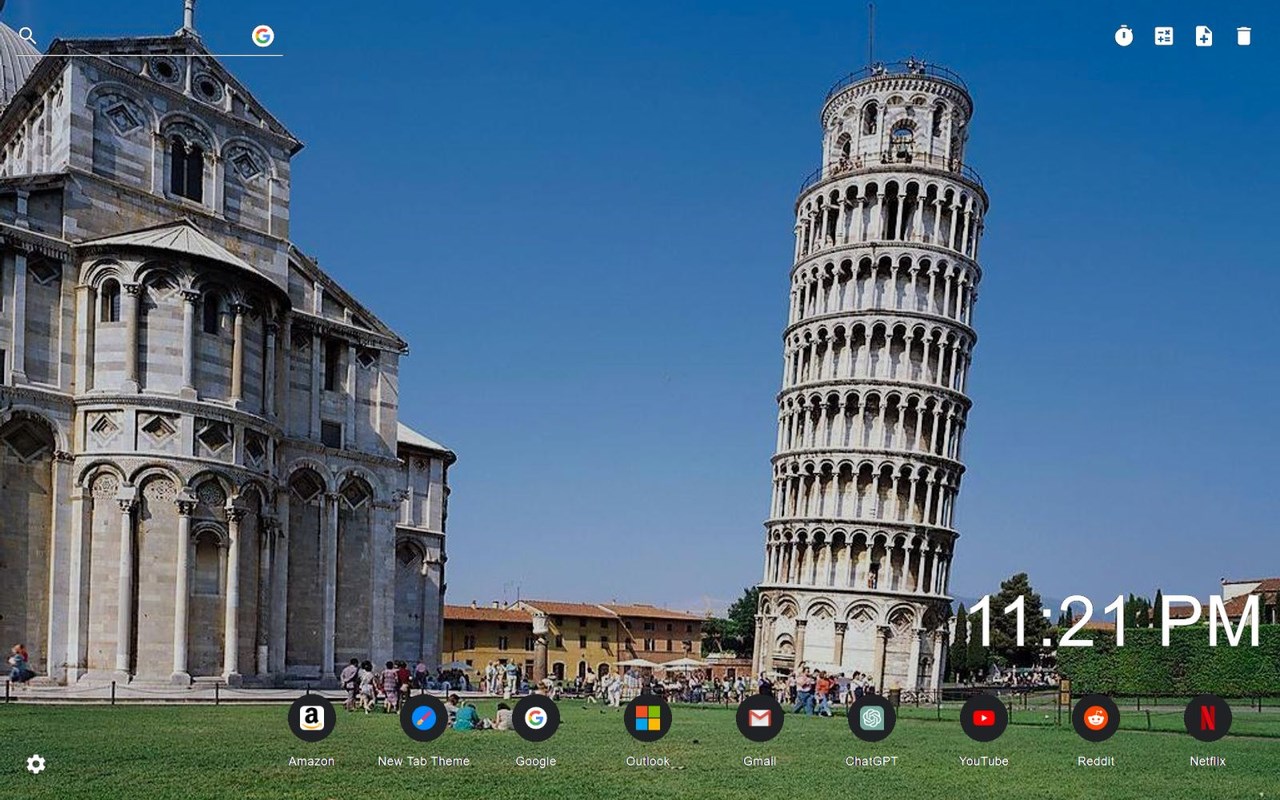Open the Outlook shortcut
Image resolution: width=1280 pixels, height=800 pixels.
click(x=648, y=718)
